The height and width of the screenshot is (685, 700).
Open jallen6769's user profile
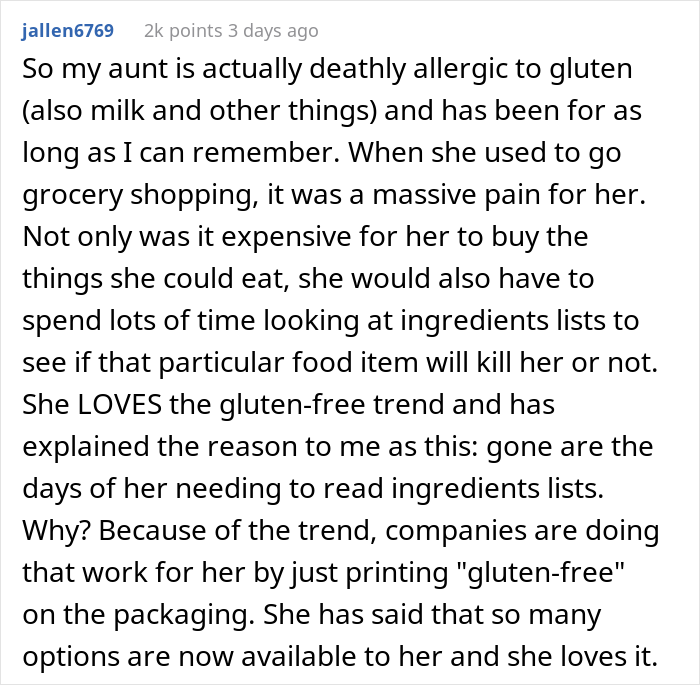tap(67, 31)
